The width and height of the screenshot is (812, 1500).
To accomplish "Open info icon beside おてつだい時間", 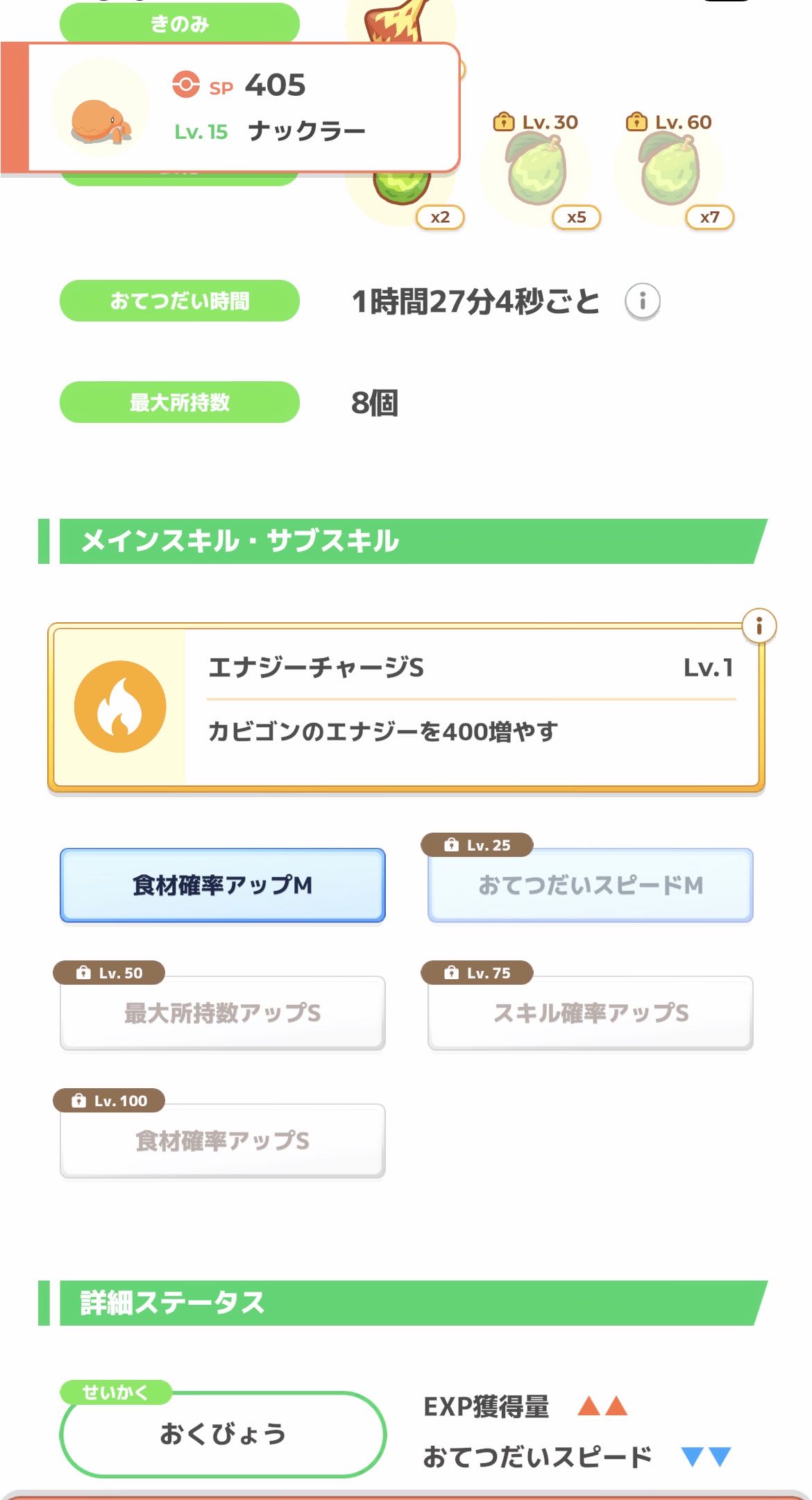I will 642,301.
